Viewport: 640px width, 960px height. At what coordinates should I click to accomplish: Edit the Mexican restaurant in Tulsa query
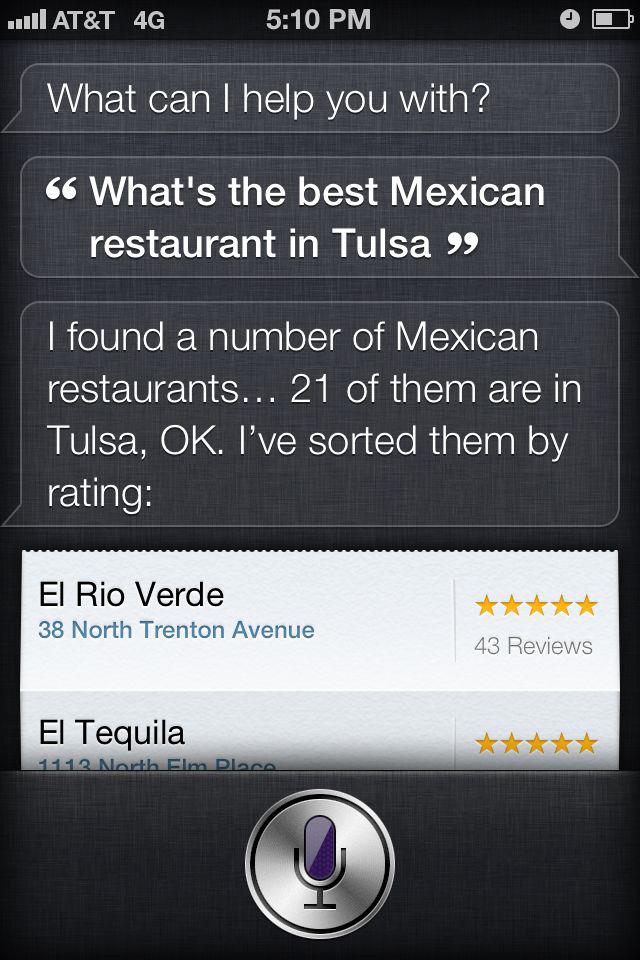click(x=318, y=216)
